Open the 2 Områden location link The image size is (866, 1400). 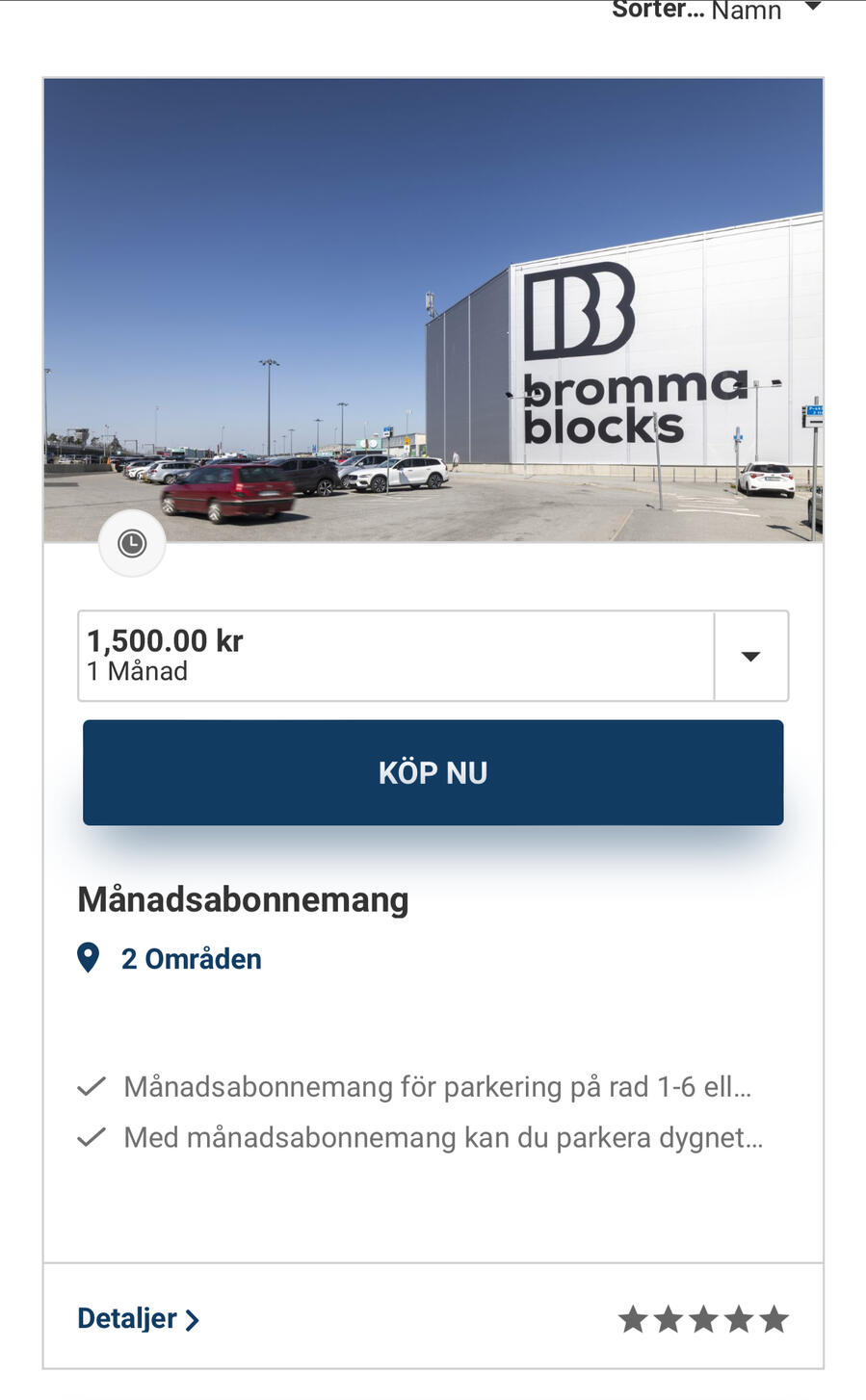[x=191, y=959]
